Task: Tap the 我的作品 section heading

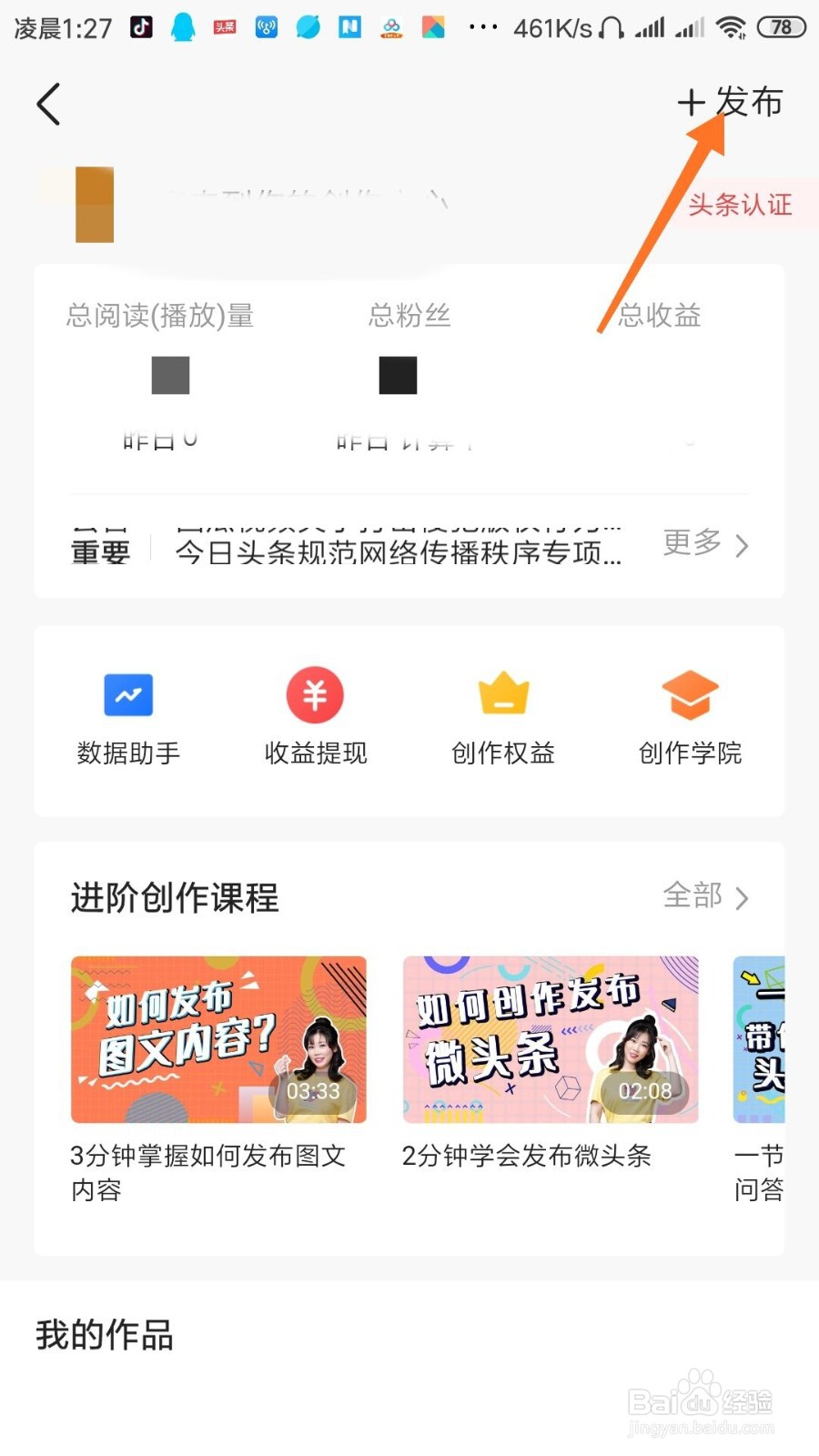Action: (x=103, y=1336)
